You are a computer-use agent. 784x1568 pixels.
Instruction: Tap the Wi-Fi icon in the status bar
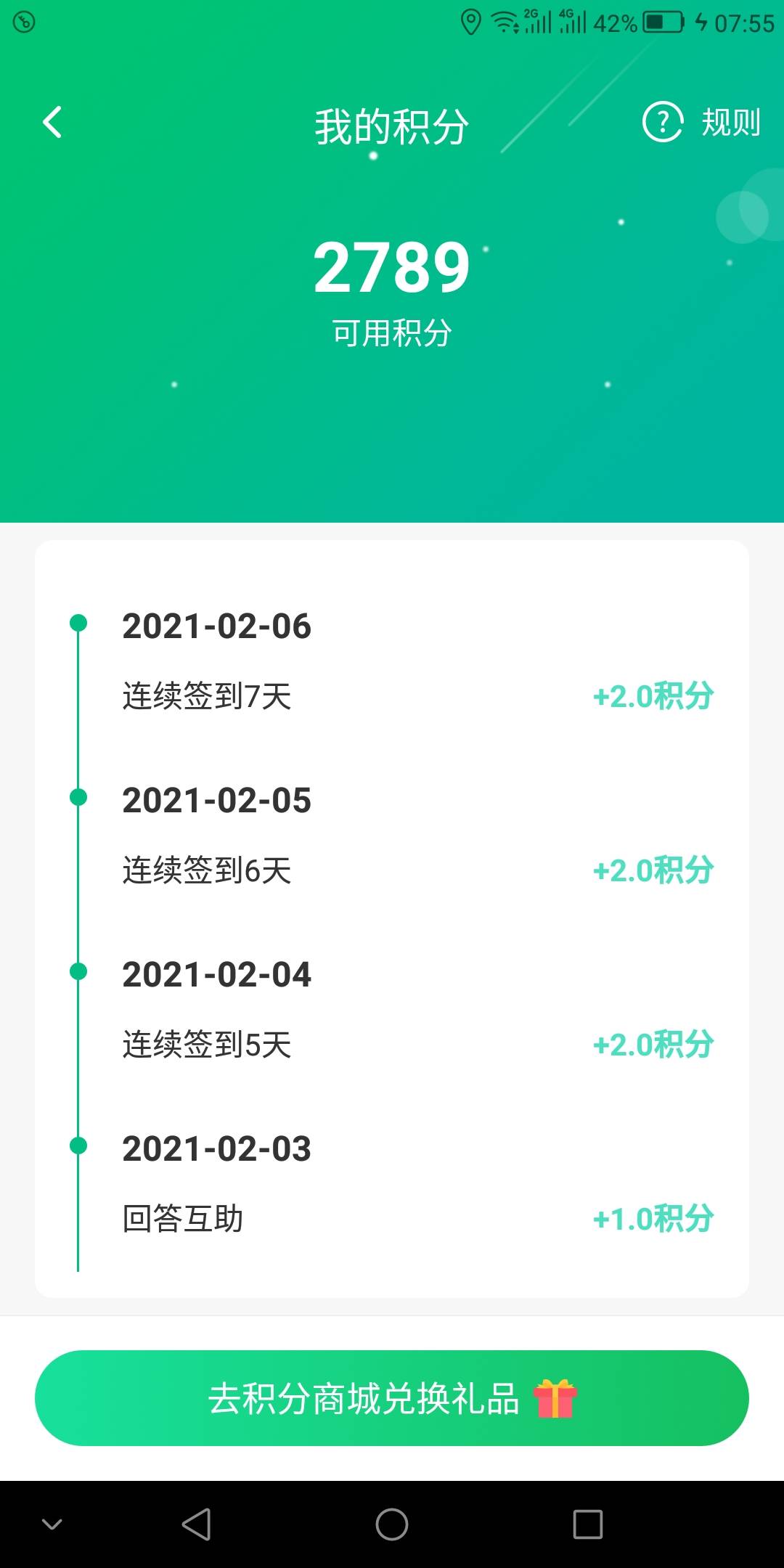(504, 22)
